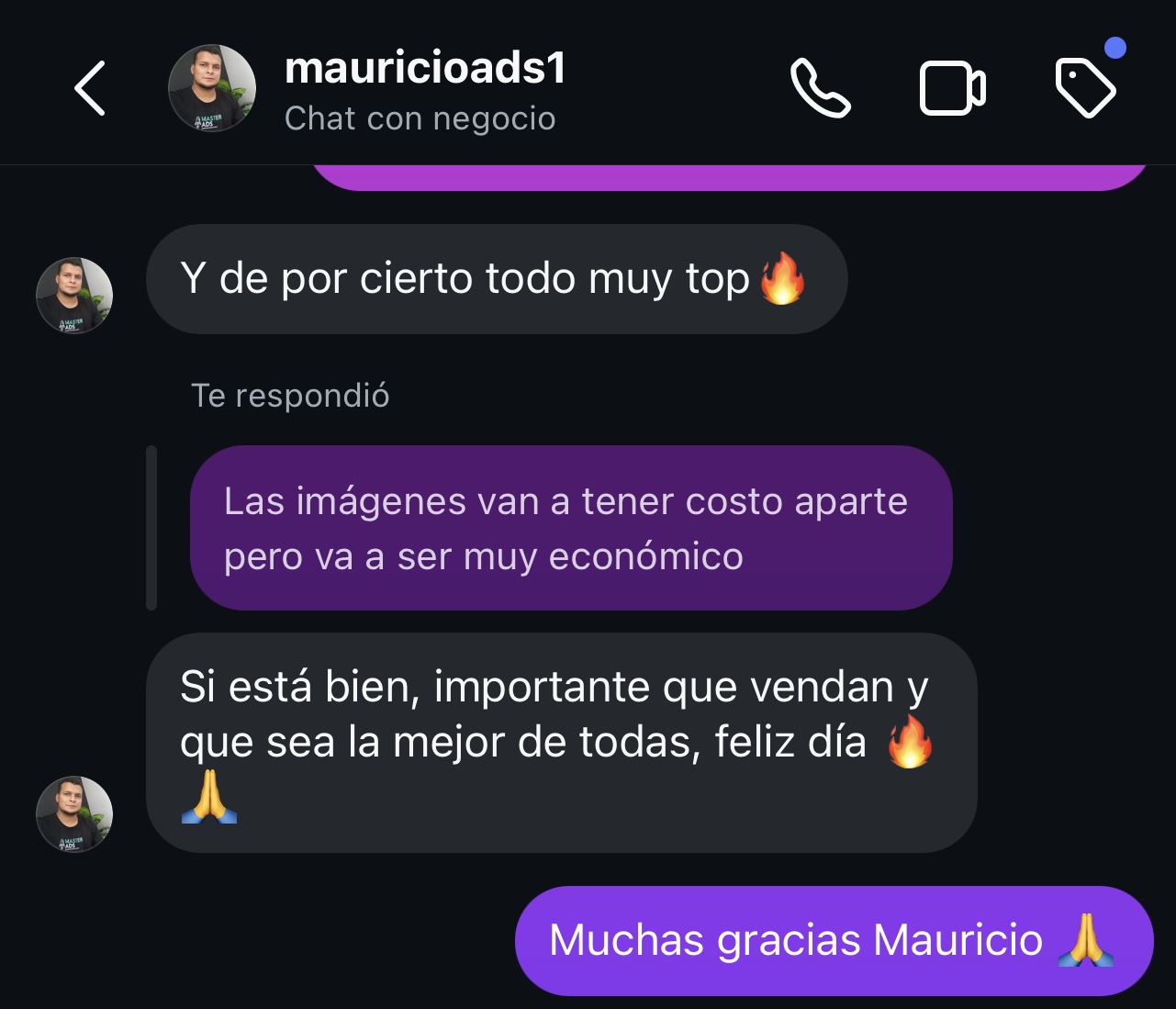This screenshot has height=1009, width=1176.
Task: Open mauricioads1 profile from header name
Action: tap(424, 69)
